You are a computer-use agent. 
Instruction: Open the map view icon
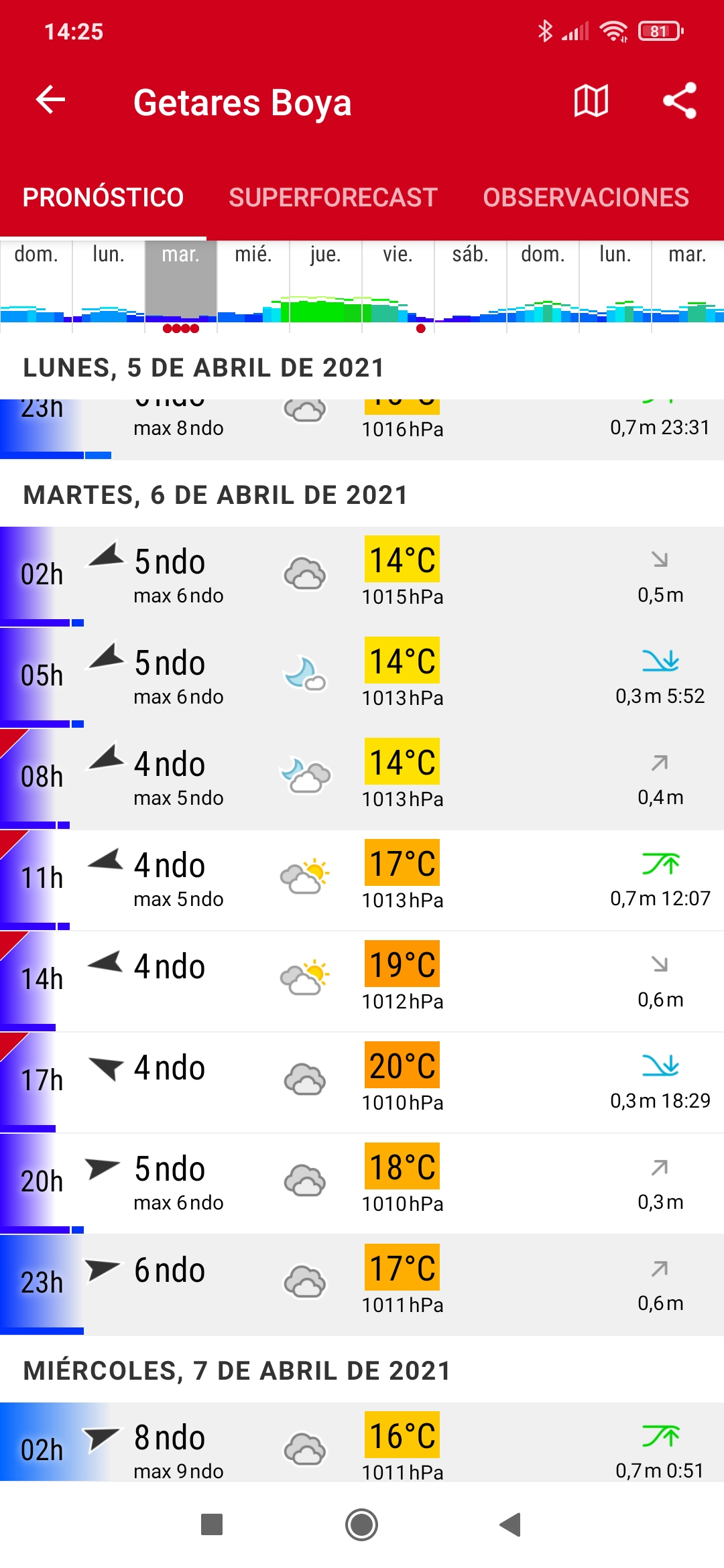click(x=591, y=101)
